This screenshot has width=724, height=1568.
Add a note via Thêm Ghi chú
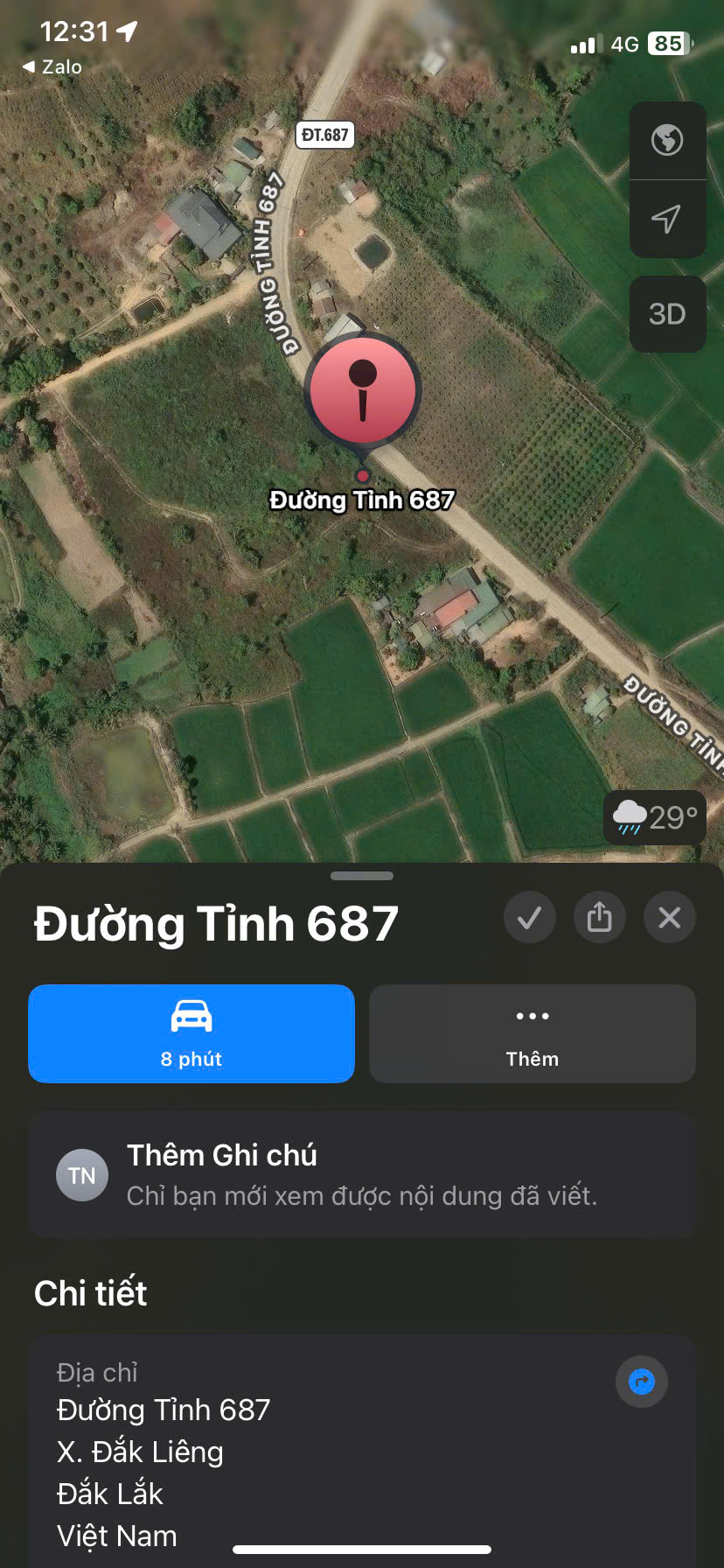(x=362, y=1174)
